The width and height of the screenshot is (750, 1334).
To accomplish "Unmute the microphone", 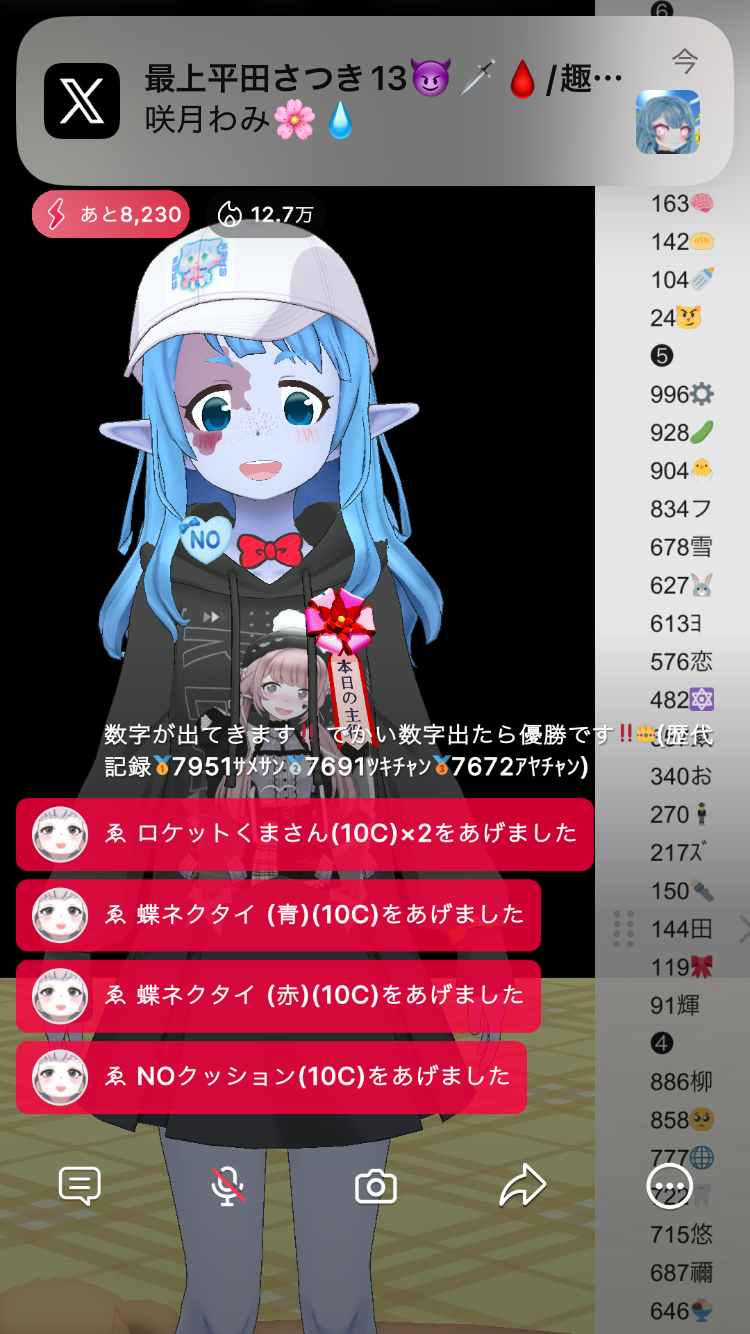I will pos(228,1186).
